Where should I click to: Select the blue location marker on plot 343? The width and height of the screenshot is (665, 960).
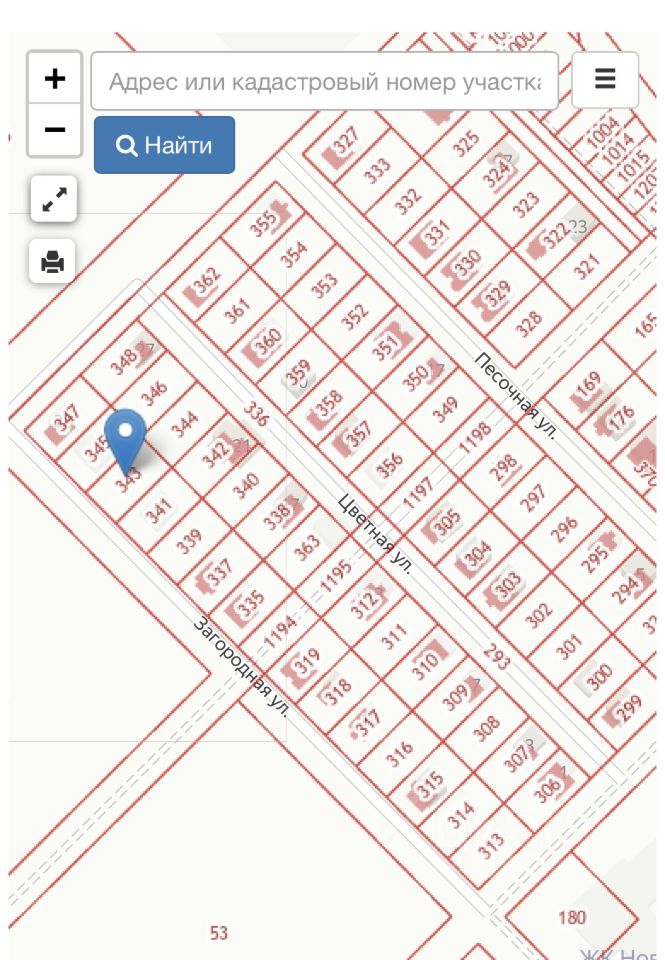[126, 437]
